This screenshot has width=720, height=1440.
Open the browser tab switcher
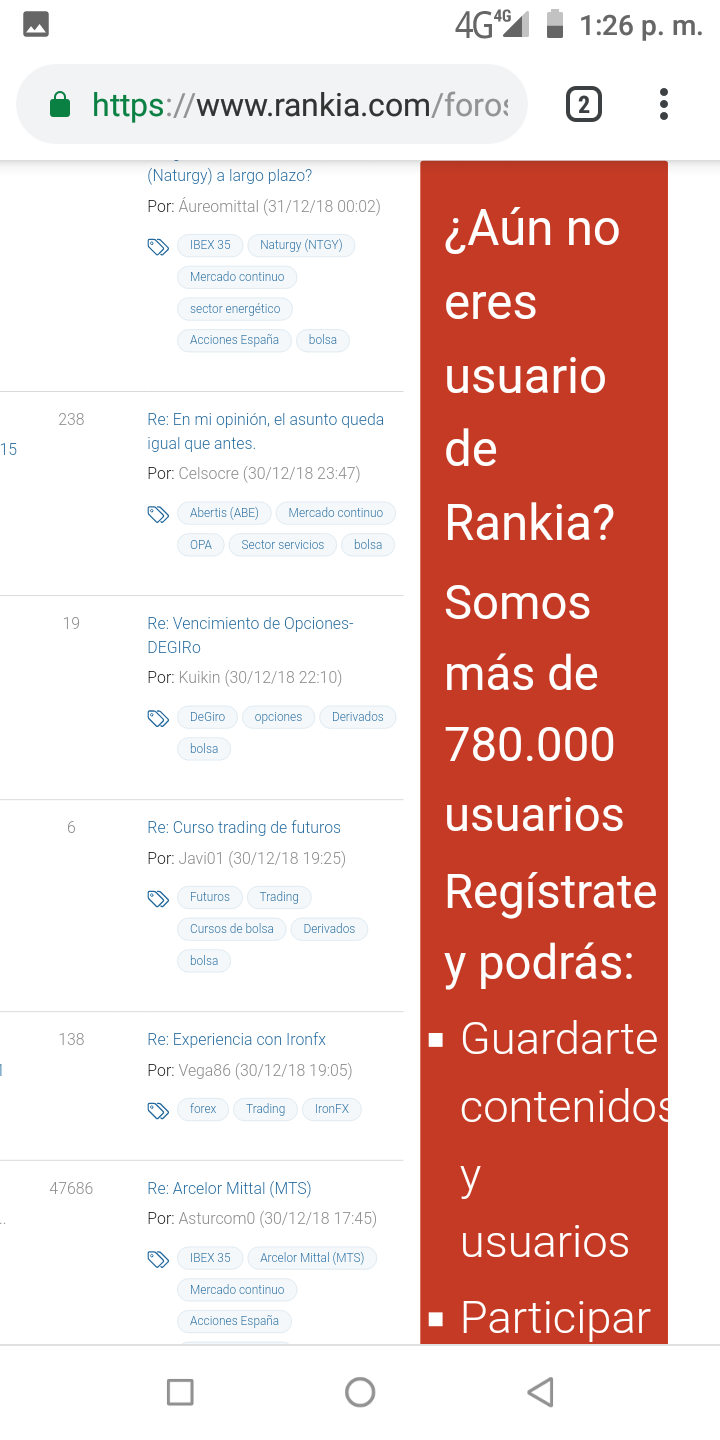click(x=584, y=104)
